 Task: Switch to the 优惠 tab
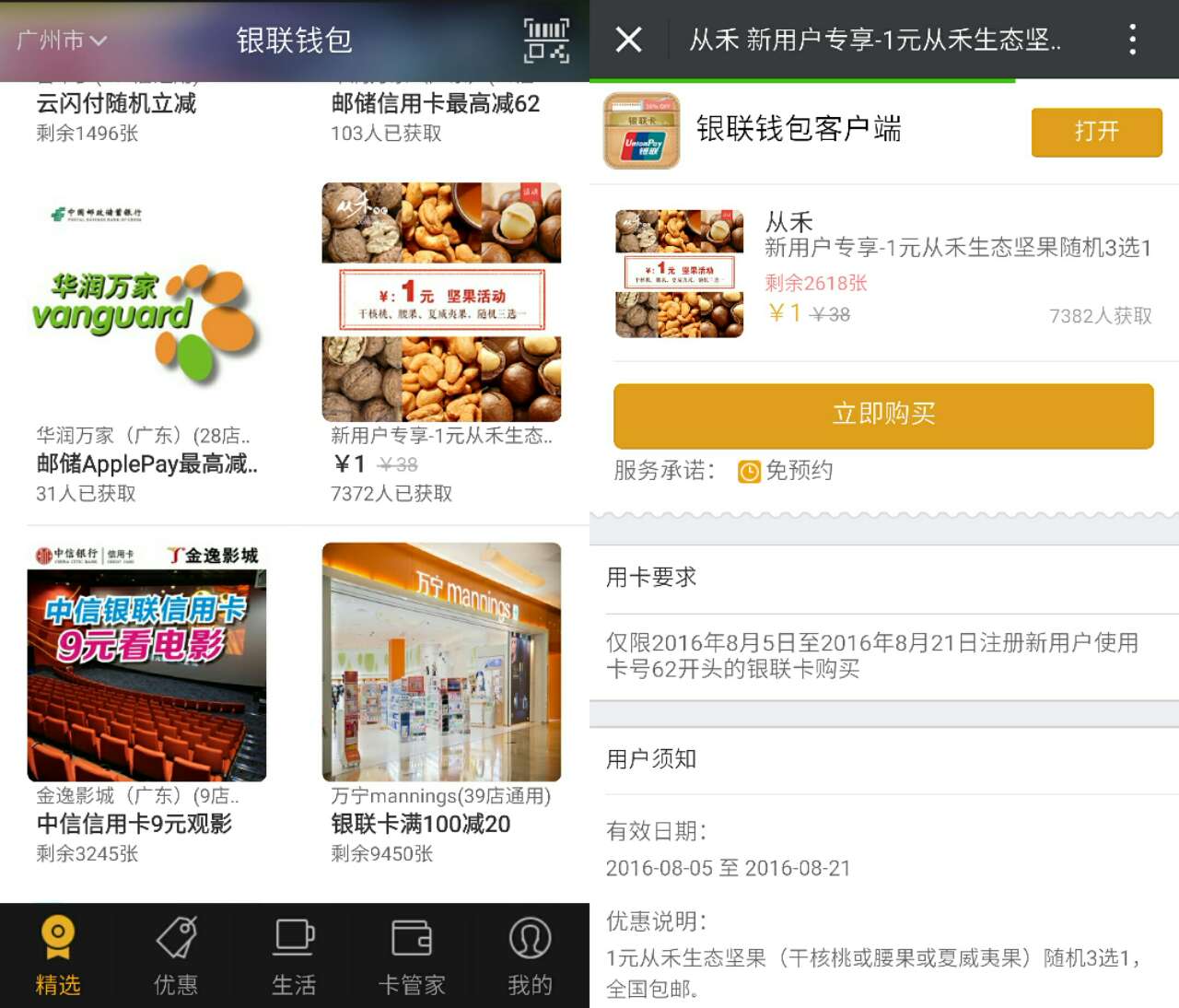coord(176,955)
